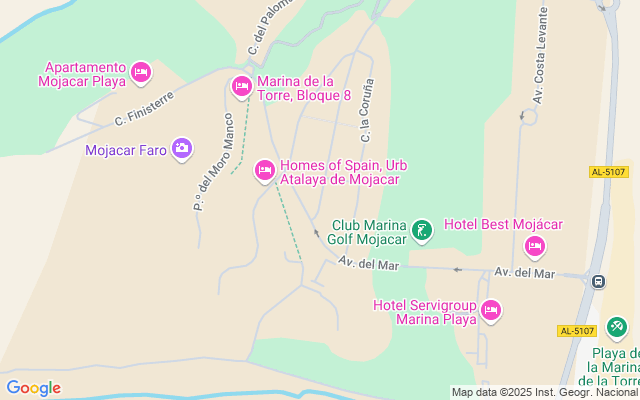The width and height of the screenshot is (640, 400).
Task: Select the Marina de la Torre, Bloque 8 pin
Action: 241,87
